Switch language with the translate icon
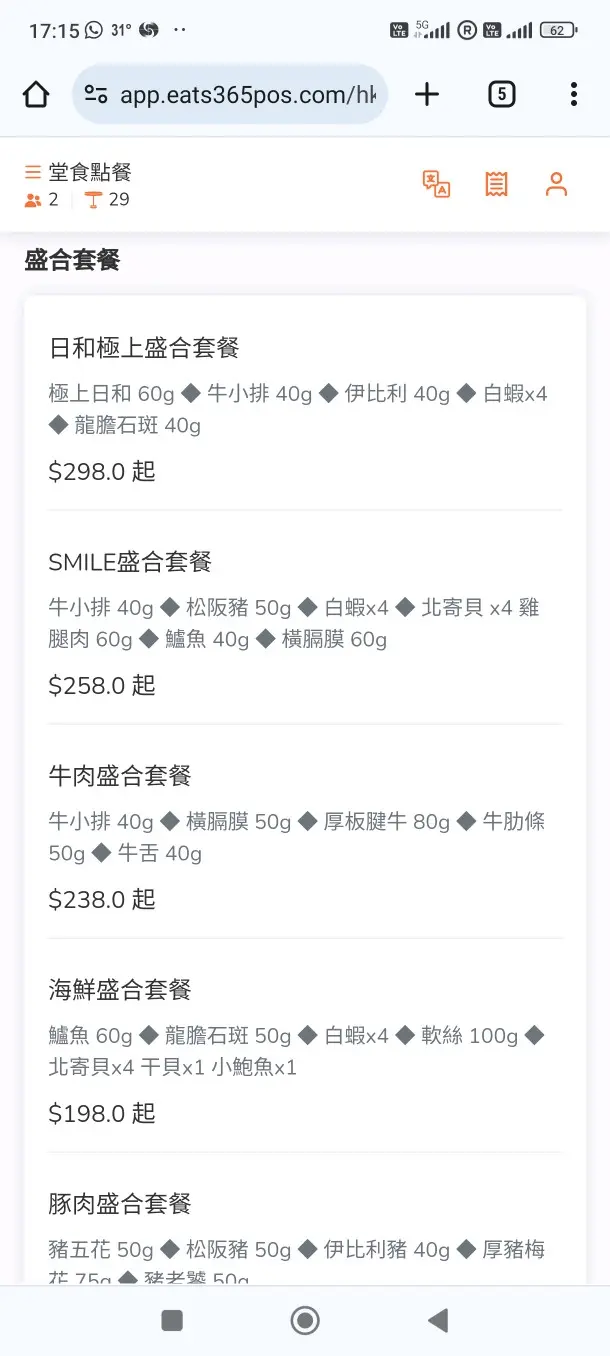The width and height of the screenshot is (610, 1356). click(x=436, y=184)
